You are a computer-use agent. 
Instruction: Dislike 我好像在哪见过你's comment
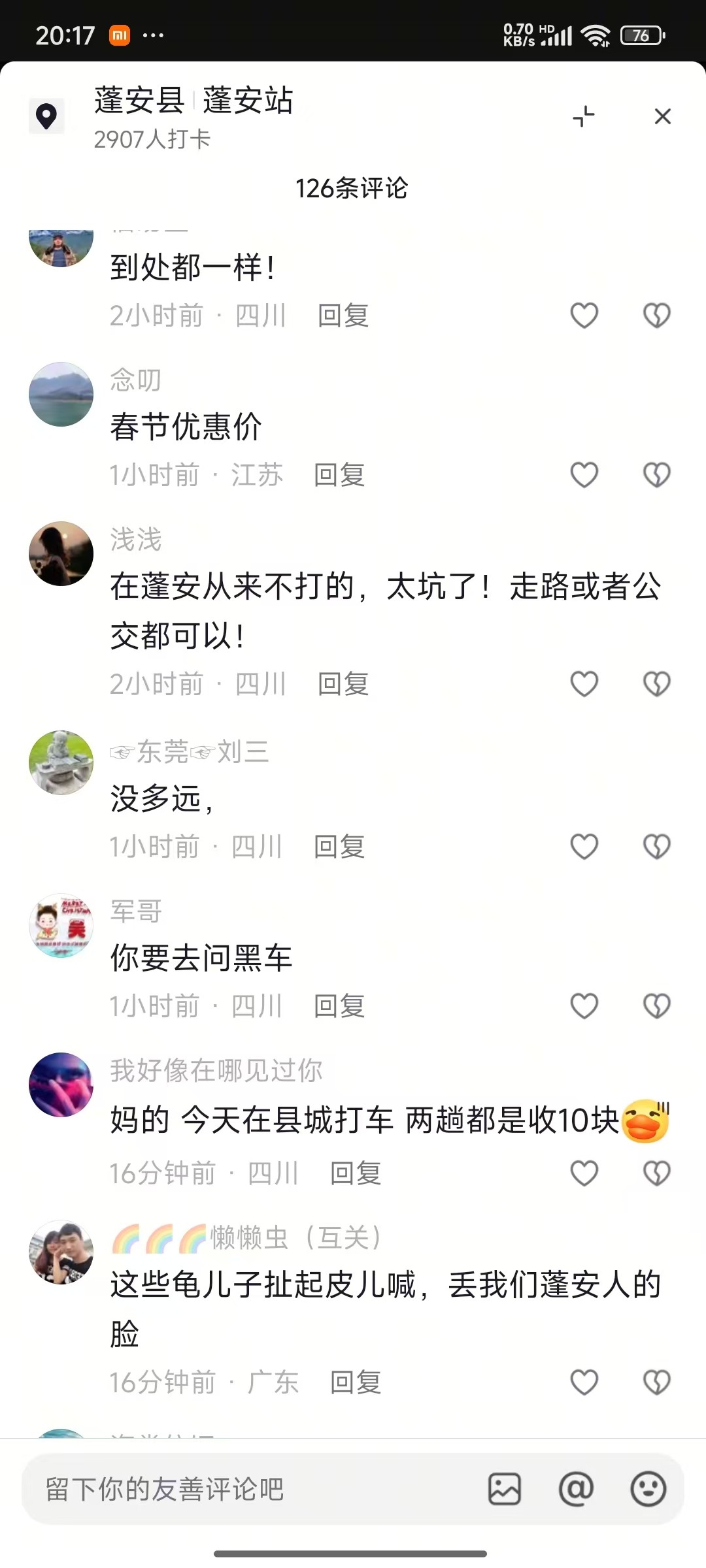656,1173
